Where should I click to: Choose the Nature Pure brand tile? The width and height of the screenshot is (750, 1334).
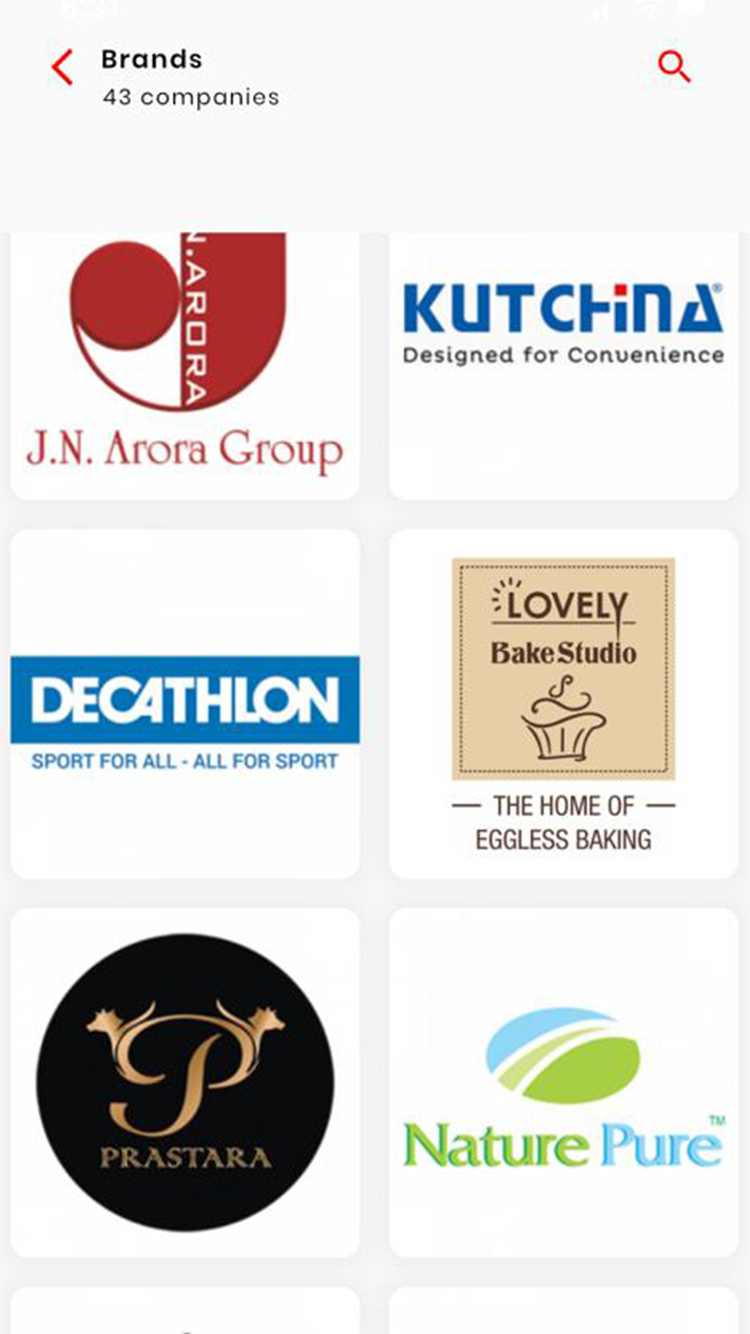[x=563, y=1082]
